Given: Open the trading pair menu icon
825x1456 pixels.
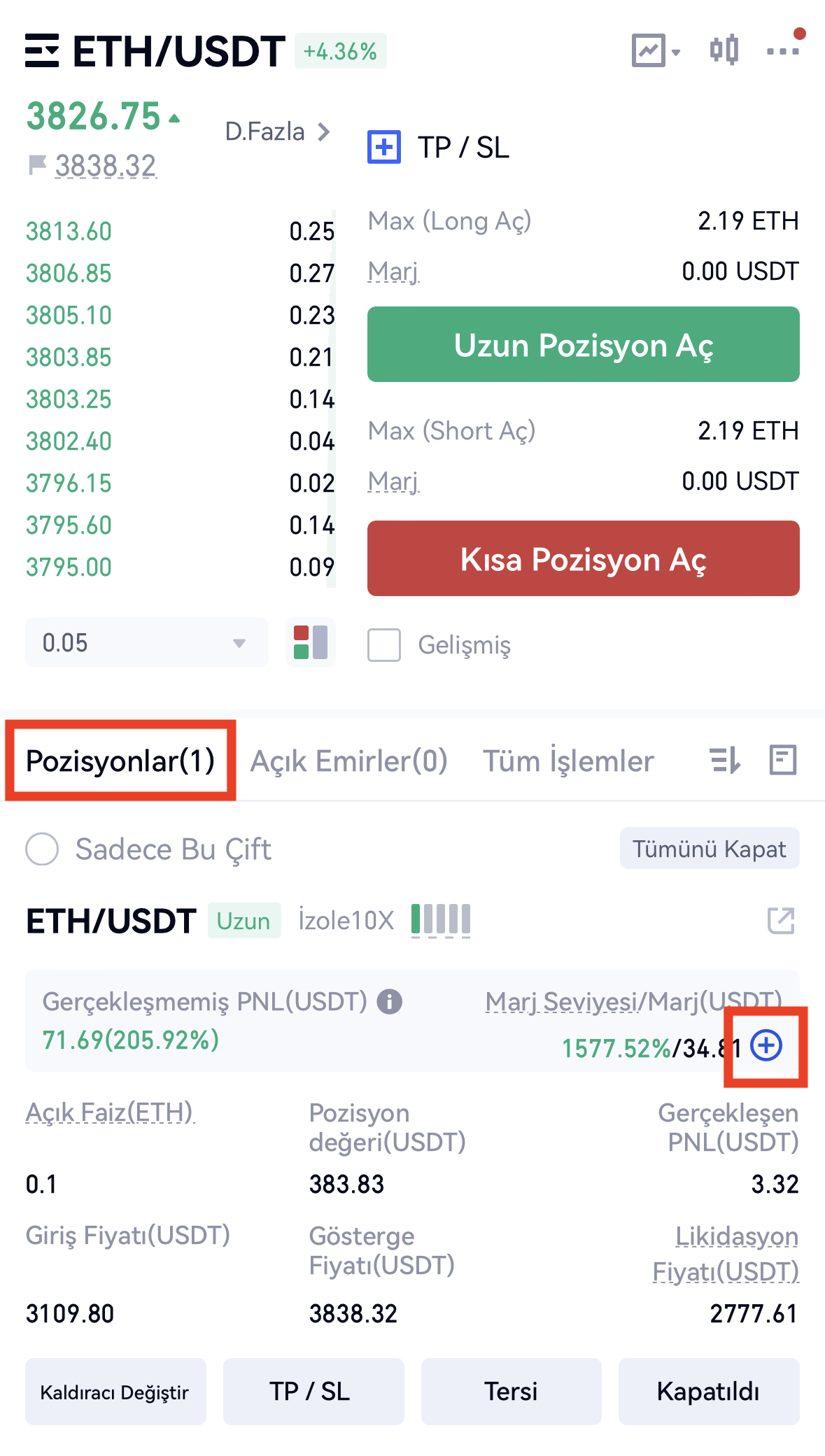Looking at the screenshot, I should click(x=42, y=50).
